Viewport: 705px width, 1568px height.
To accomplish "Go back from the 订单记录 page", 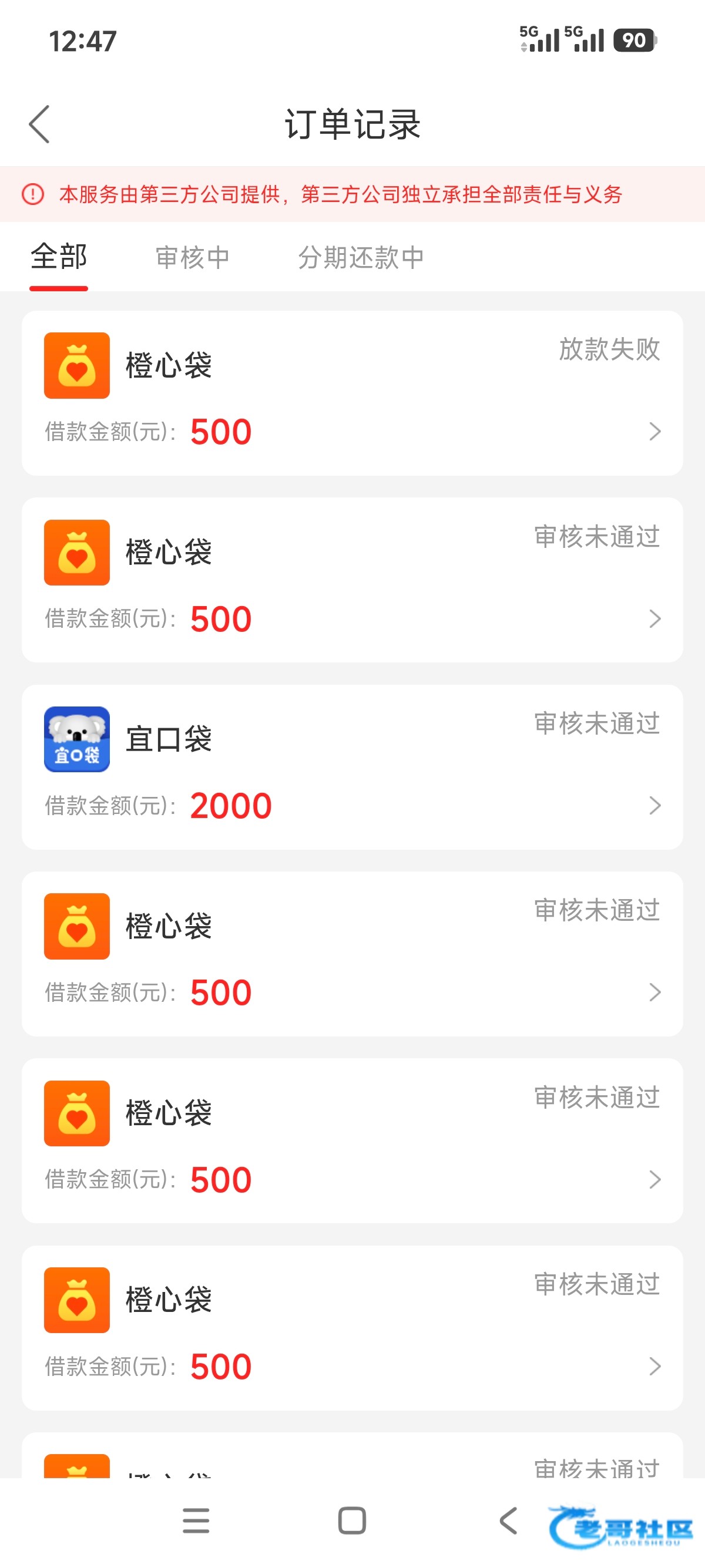I will click(x=39, y=124).
